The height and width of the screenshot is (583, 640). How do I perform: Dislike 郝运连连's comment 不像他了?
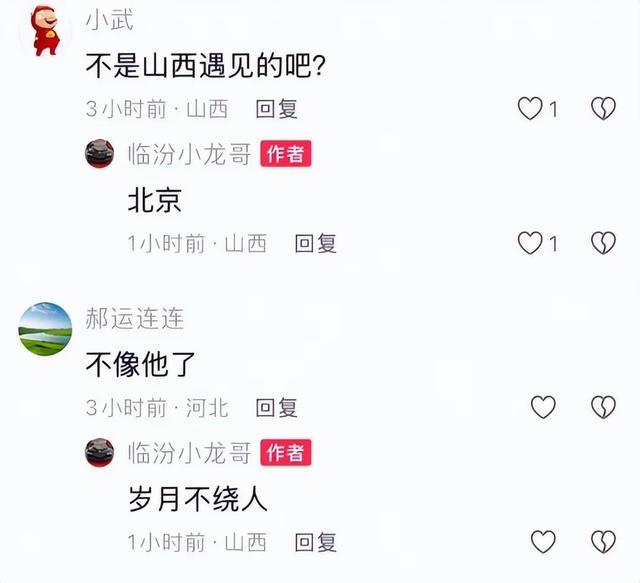[x=603, y=406]
